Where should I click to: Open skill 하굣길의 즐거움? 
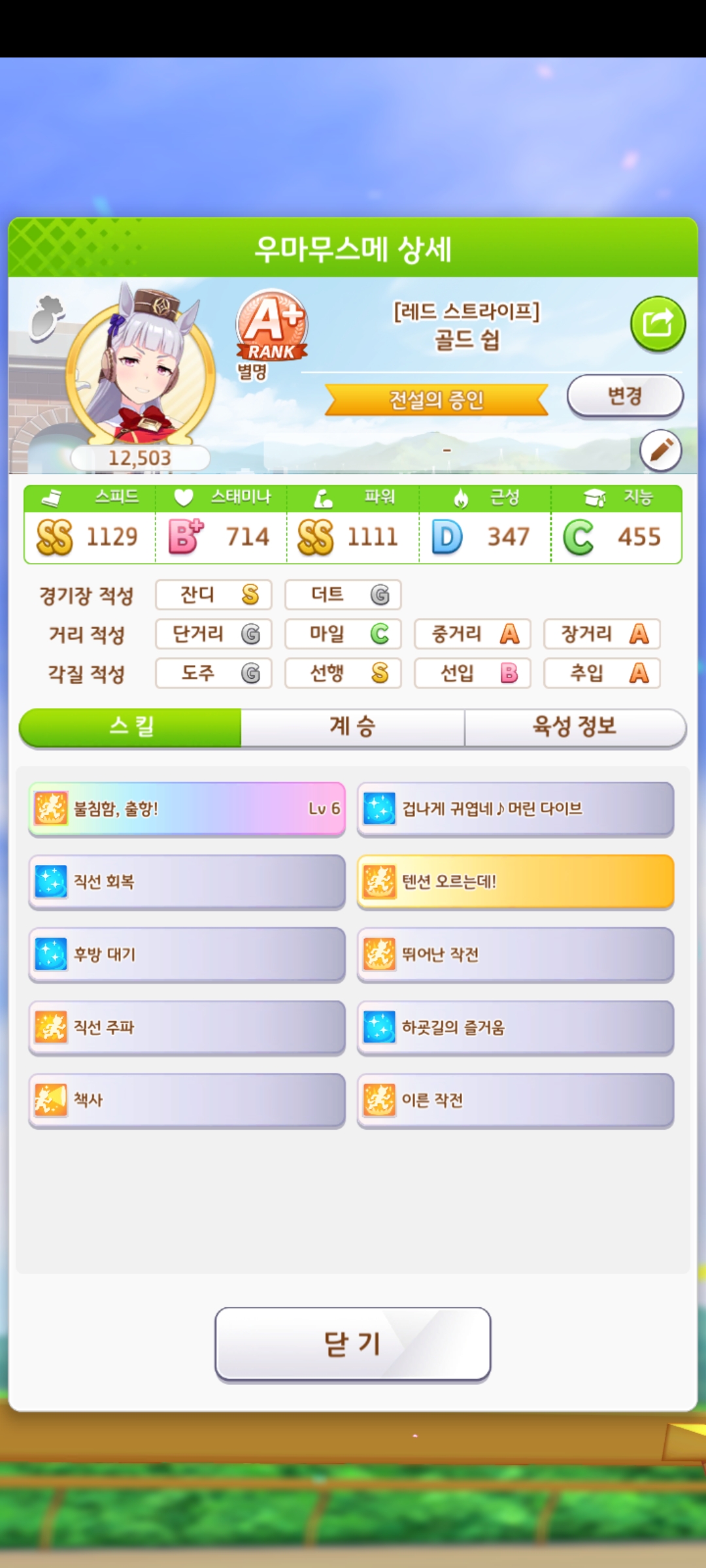515,1028
